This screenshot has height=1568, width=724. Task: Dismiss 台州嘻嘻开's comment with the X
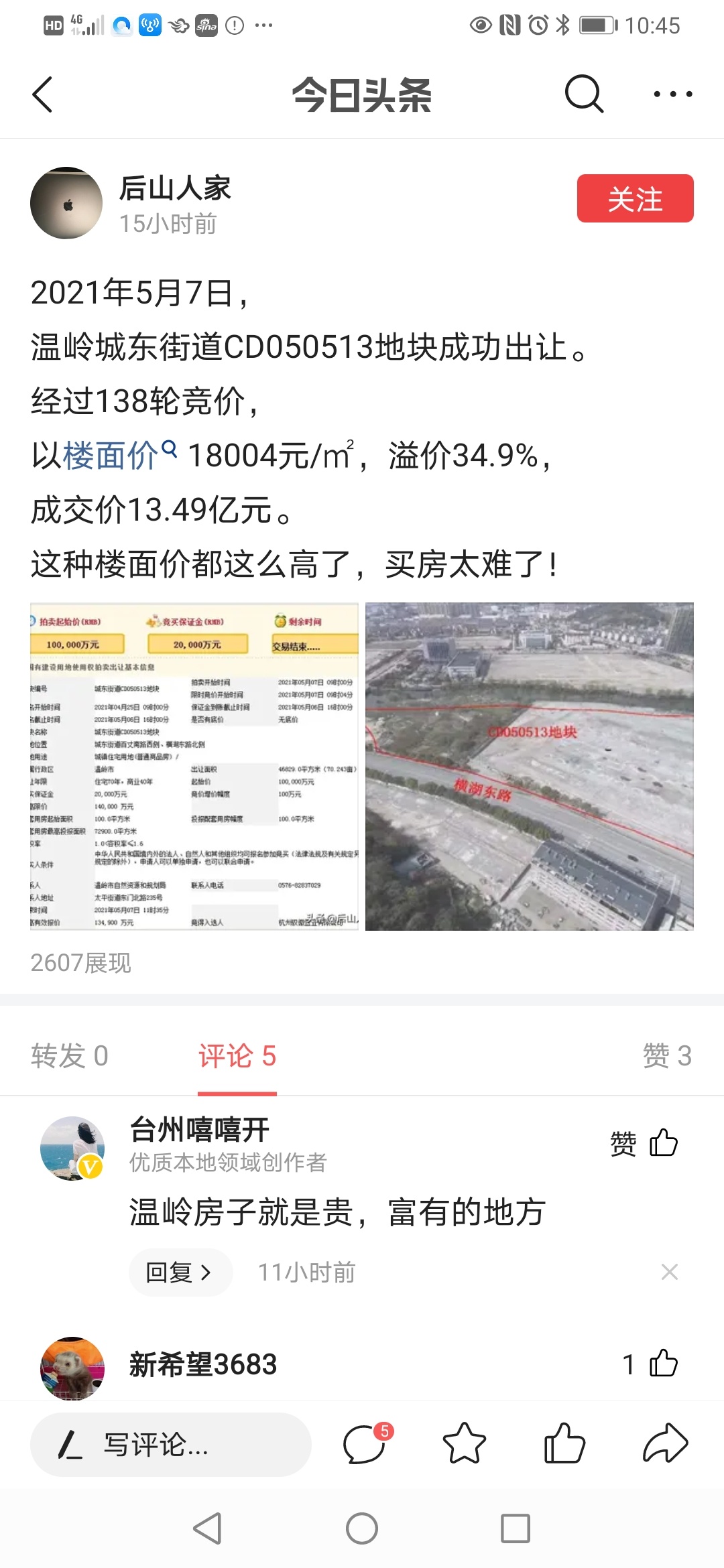pyautogui.click(x=669, y=1272)
